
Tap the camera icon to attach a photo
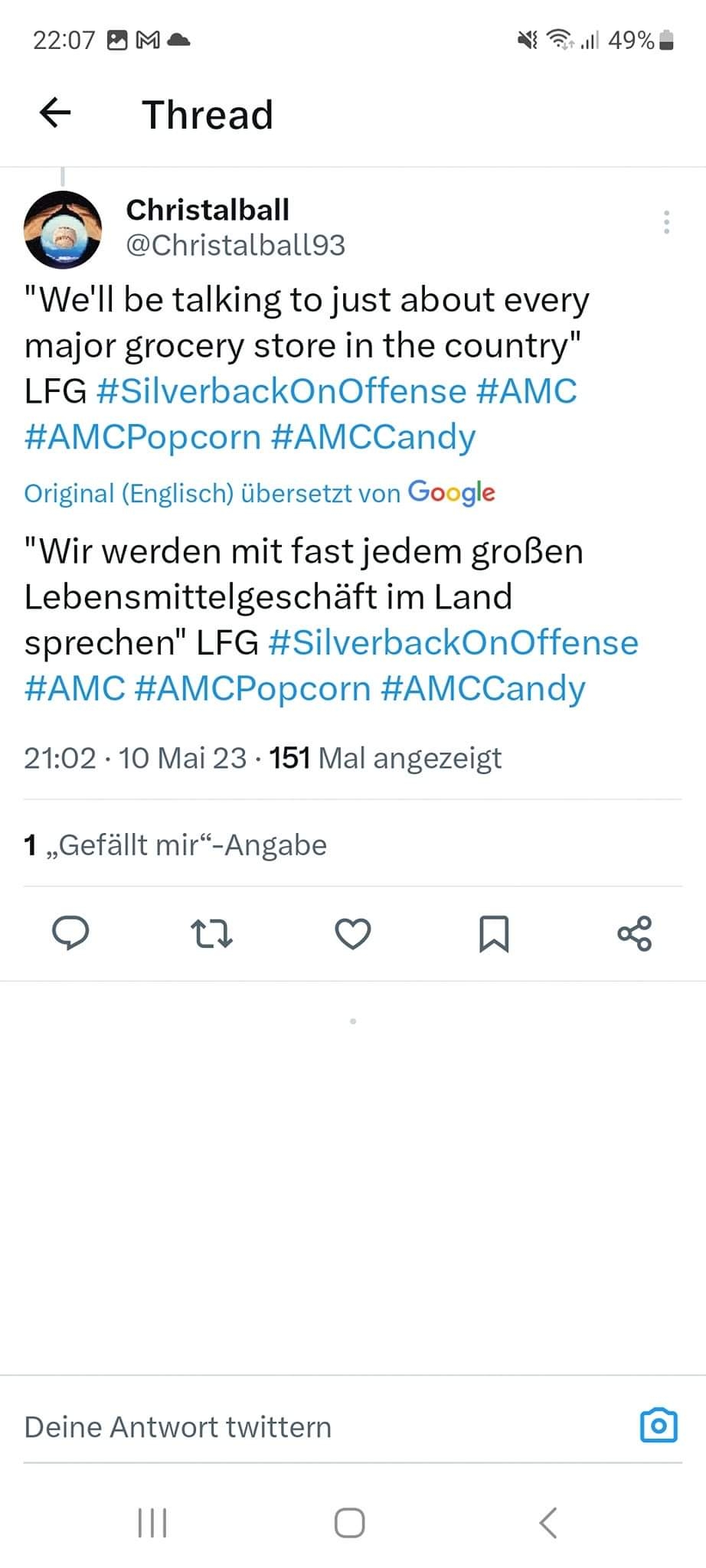click(657, 1426)
